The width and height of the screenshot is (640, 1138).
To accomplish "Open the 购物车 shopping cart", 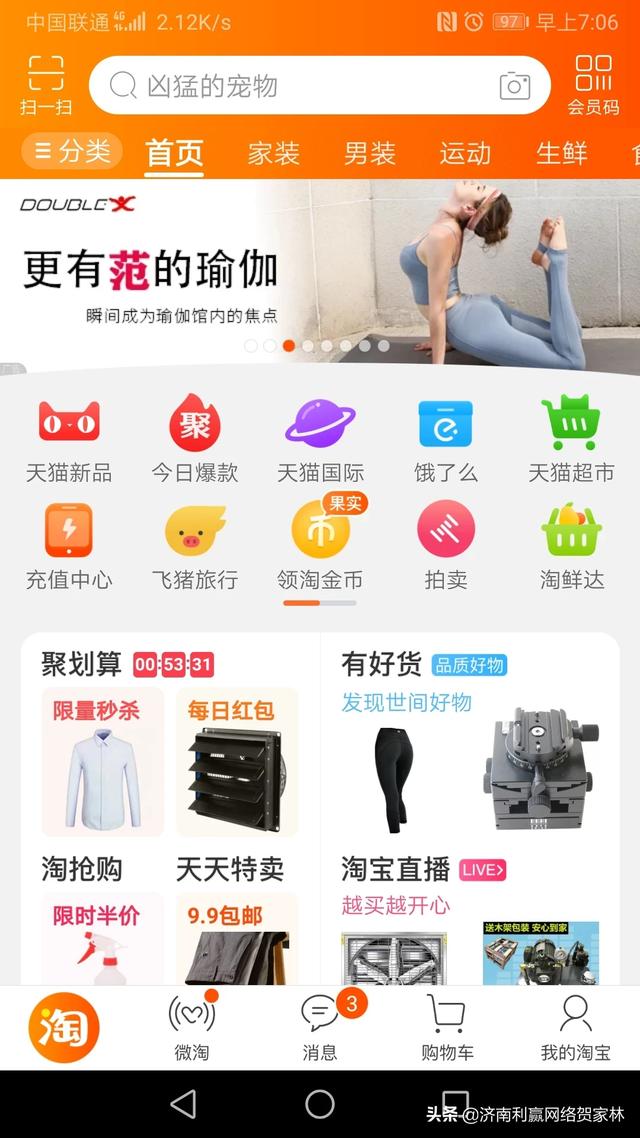I will click(447, 1027).
